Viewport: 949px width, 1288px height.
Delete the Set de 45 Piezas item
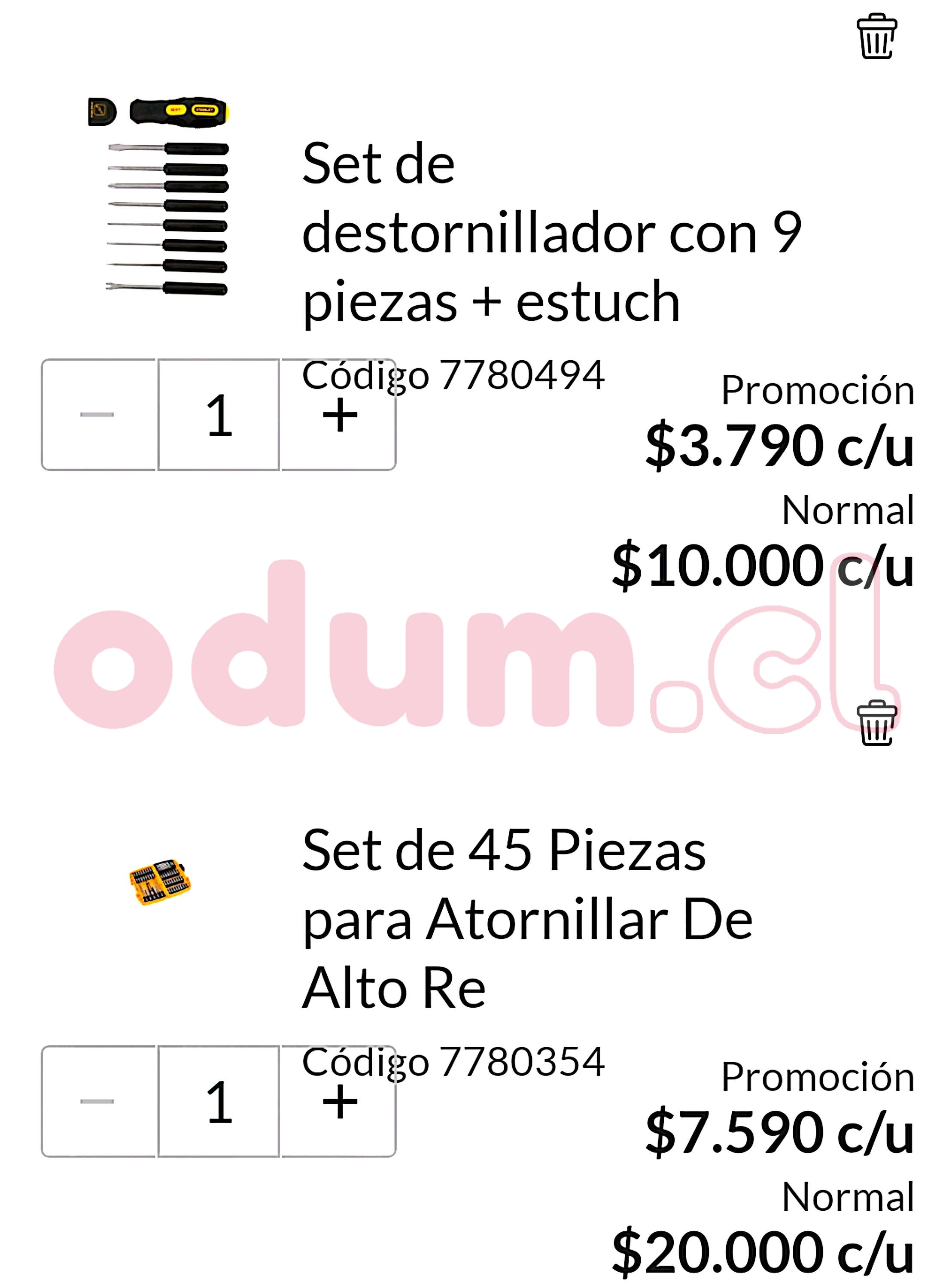(x=876, y=723)
